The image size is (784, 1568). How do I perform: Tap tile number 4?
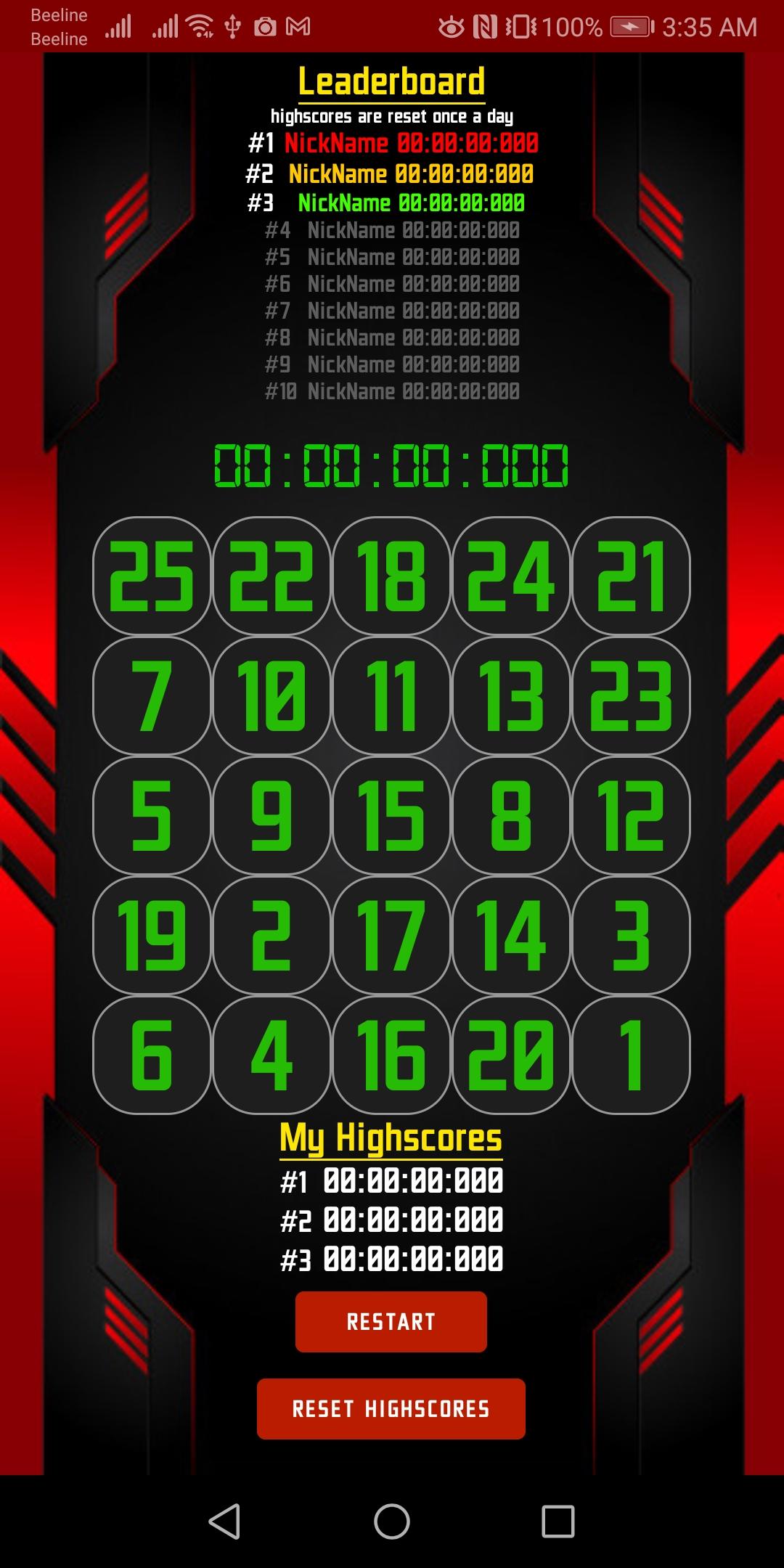point(271,1055)
